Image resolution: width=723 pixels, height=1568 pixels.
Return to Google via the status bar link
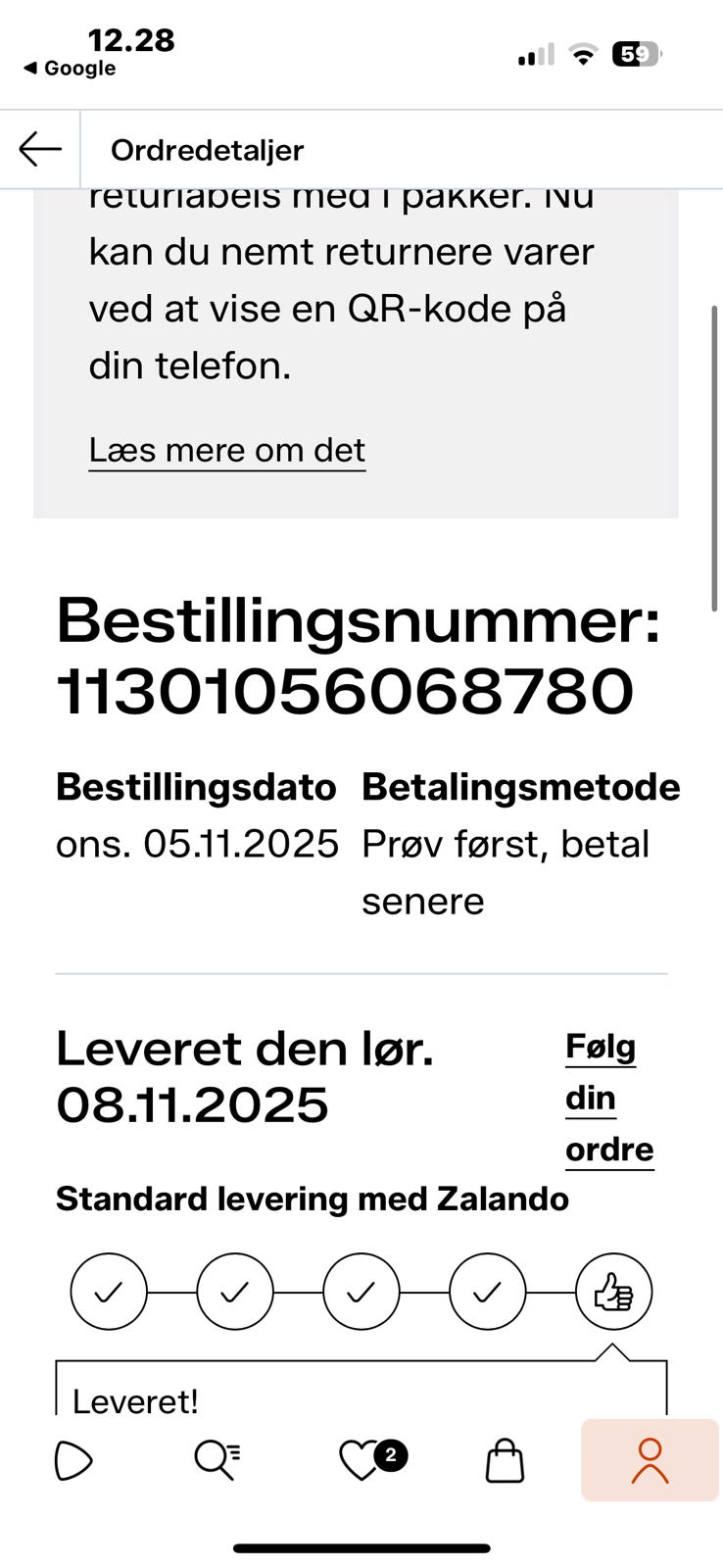click(69, 68)
